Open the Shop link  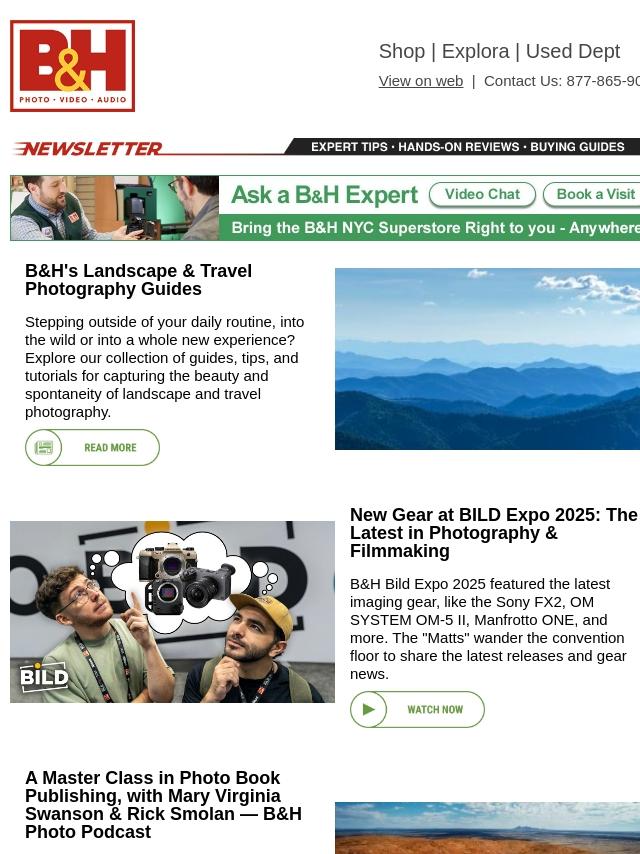(x=401, y=51)
